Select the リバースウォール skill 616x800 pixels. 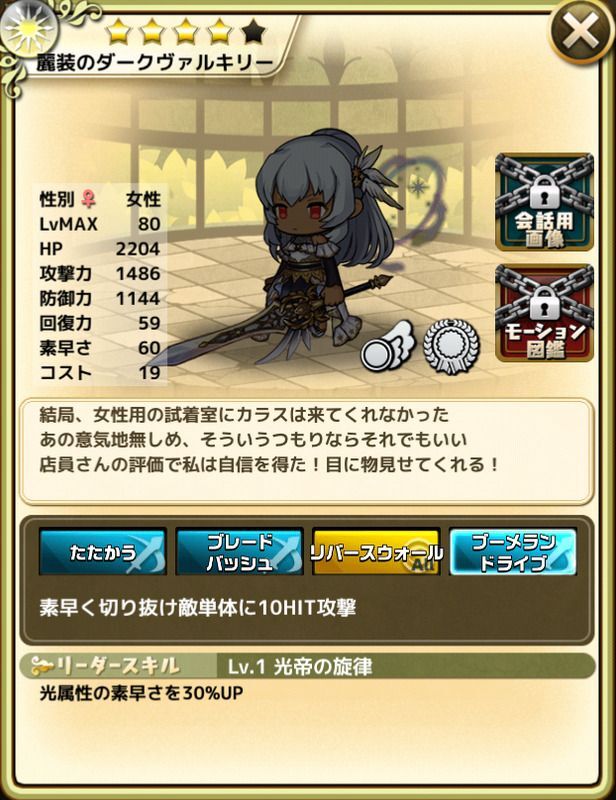pyautogui.click(x=376, y=553)
